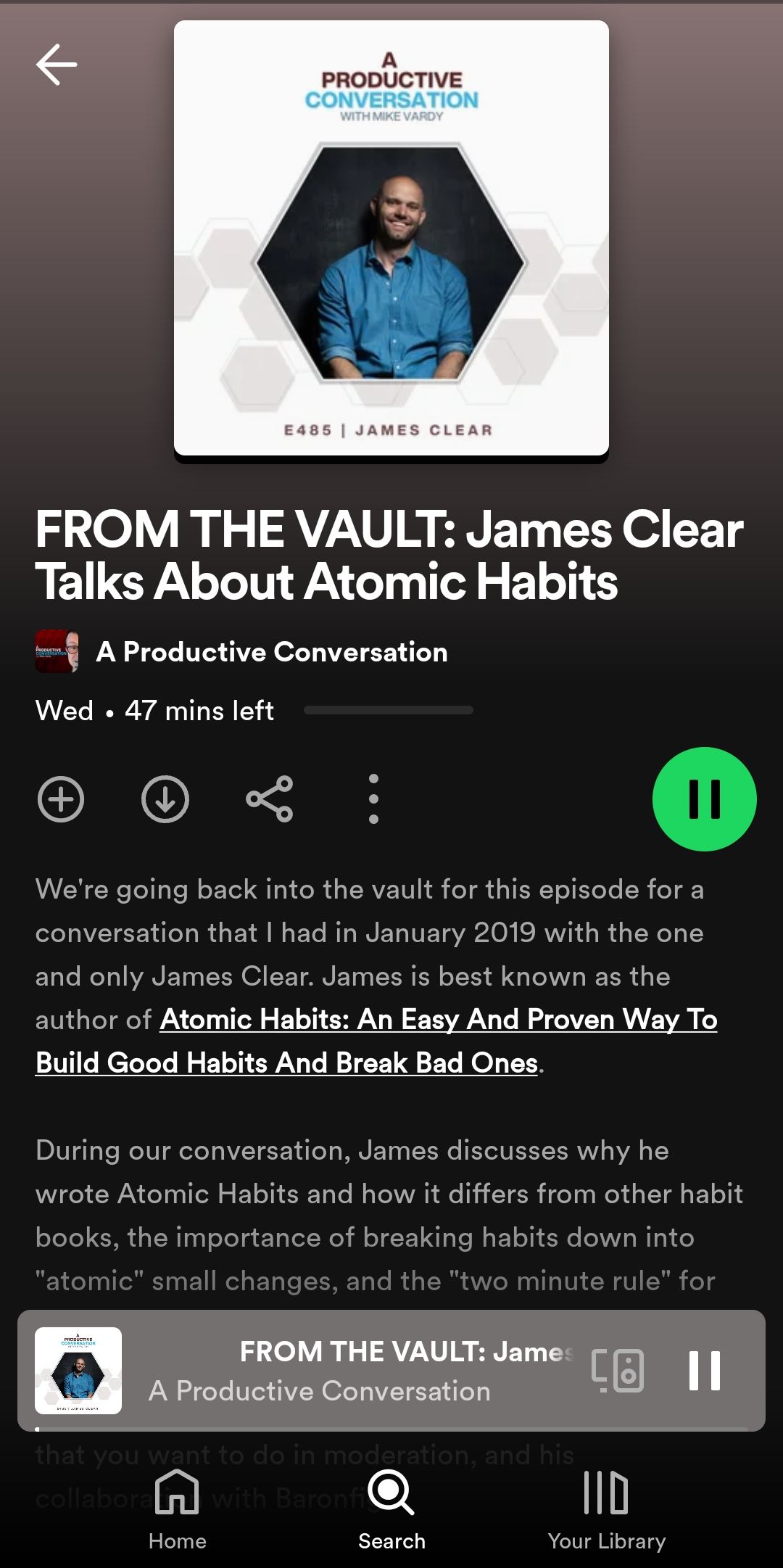The width and height of the screenshot is (783, 1568).
Task: Download the James Clear episode
Action: tap(165, 799)
